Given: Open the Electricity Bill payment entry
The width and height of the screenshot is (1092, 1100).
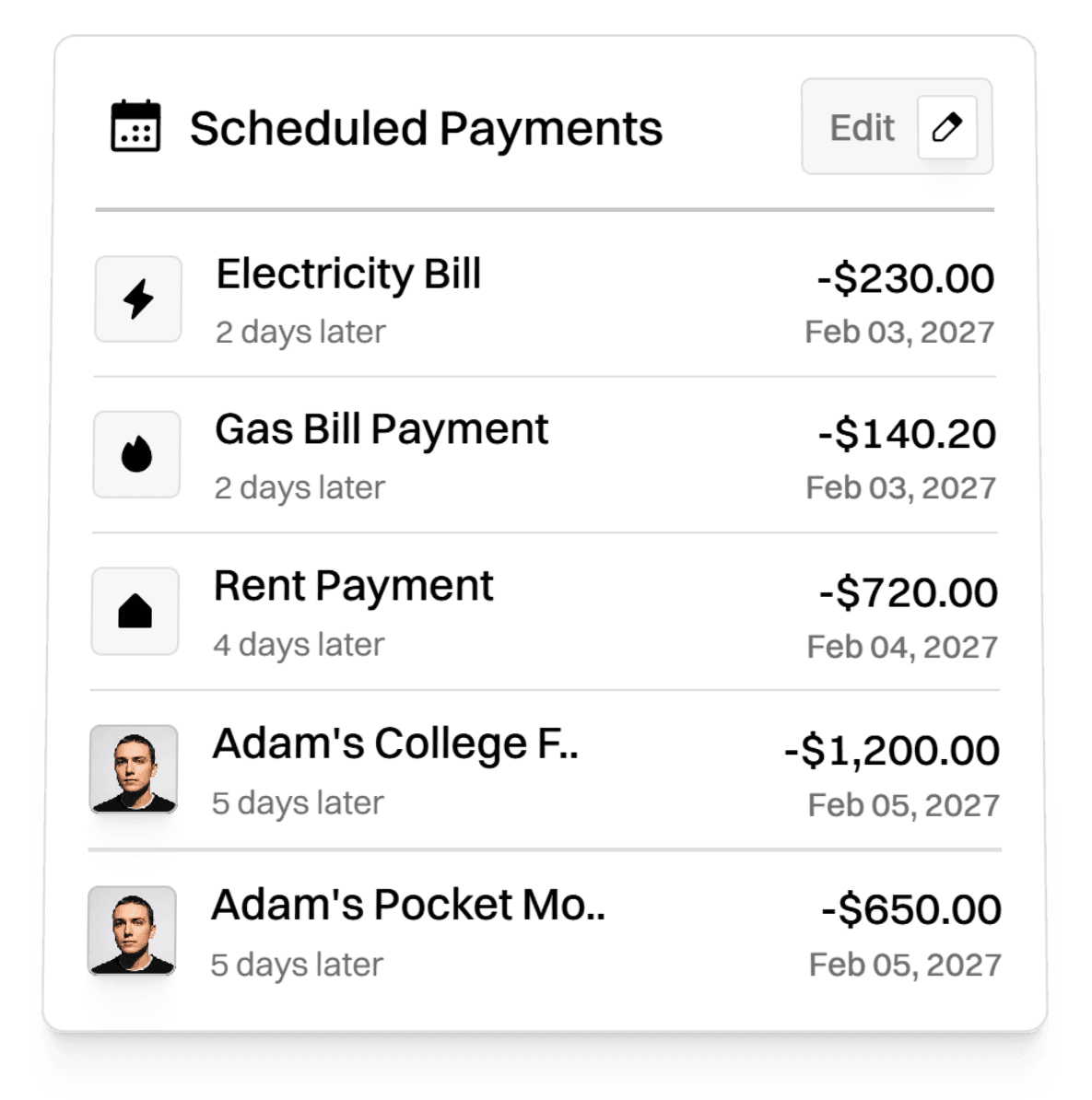Looking at the screenshot, I should tap(544, 299).
